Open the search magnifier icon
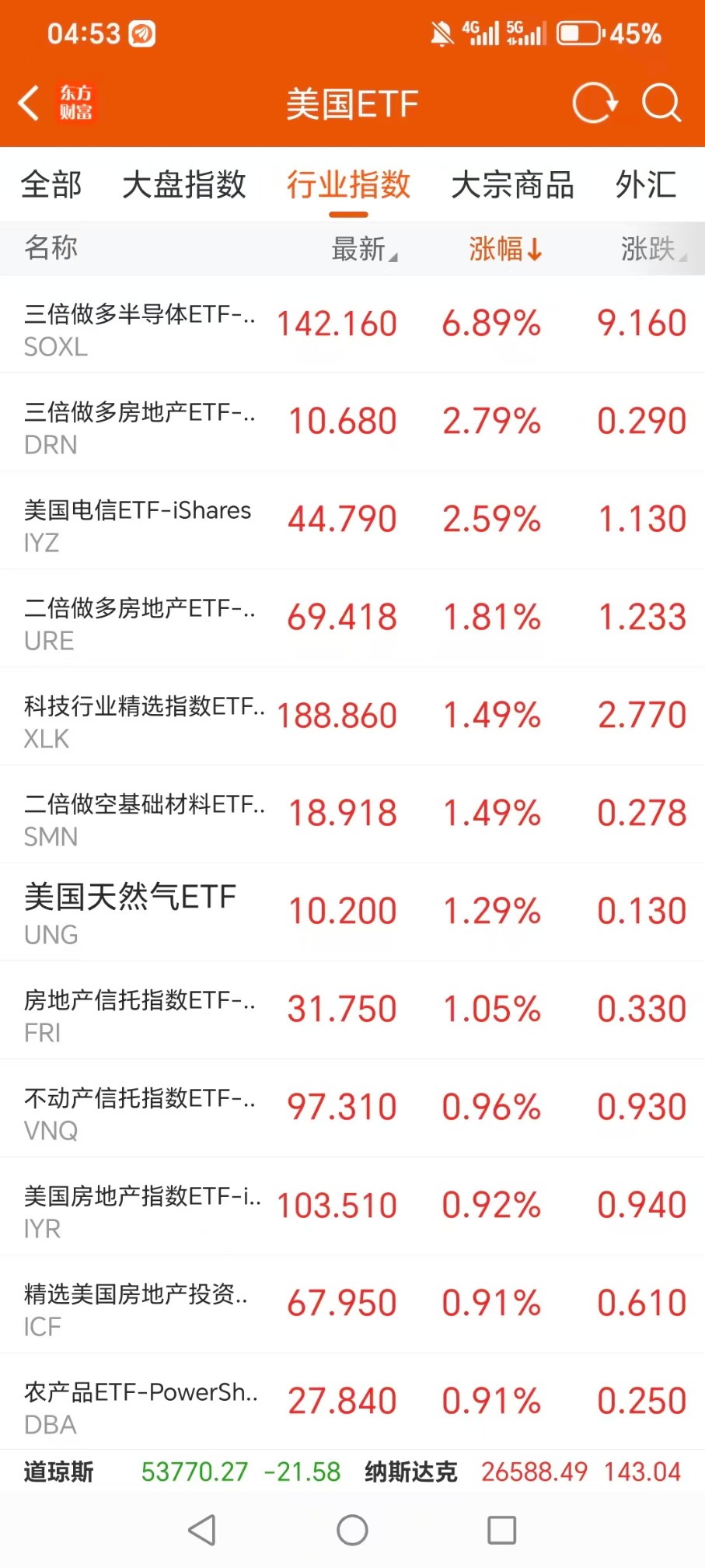This screenshot has height=1568, width=705. (x=661, y=103)
